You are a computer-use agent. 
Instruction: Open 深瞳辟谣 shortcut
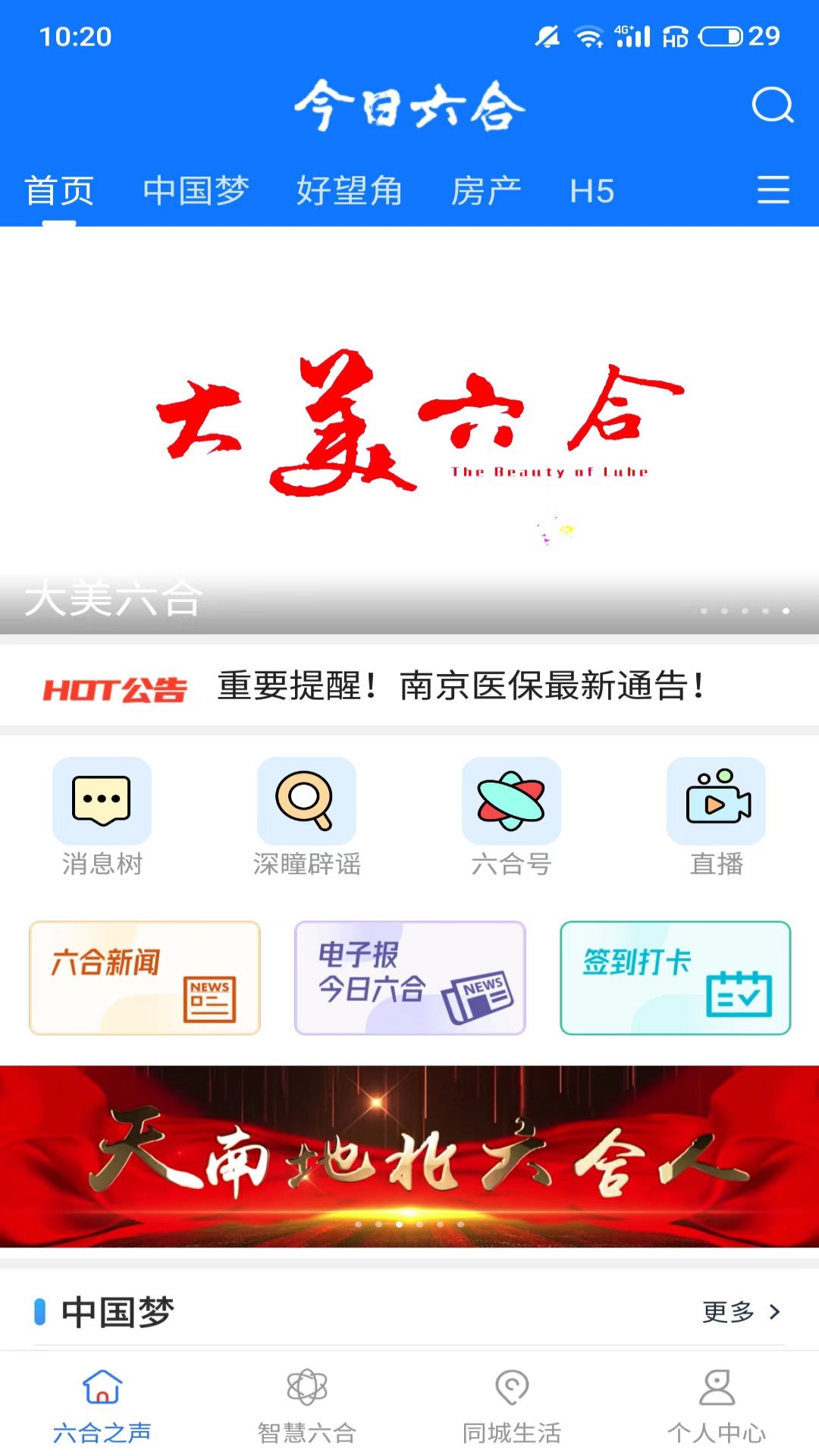pyautogui.click(x=306, y=817)
